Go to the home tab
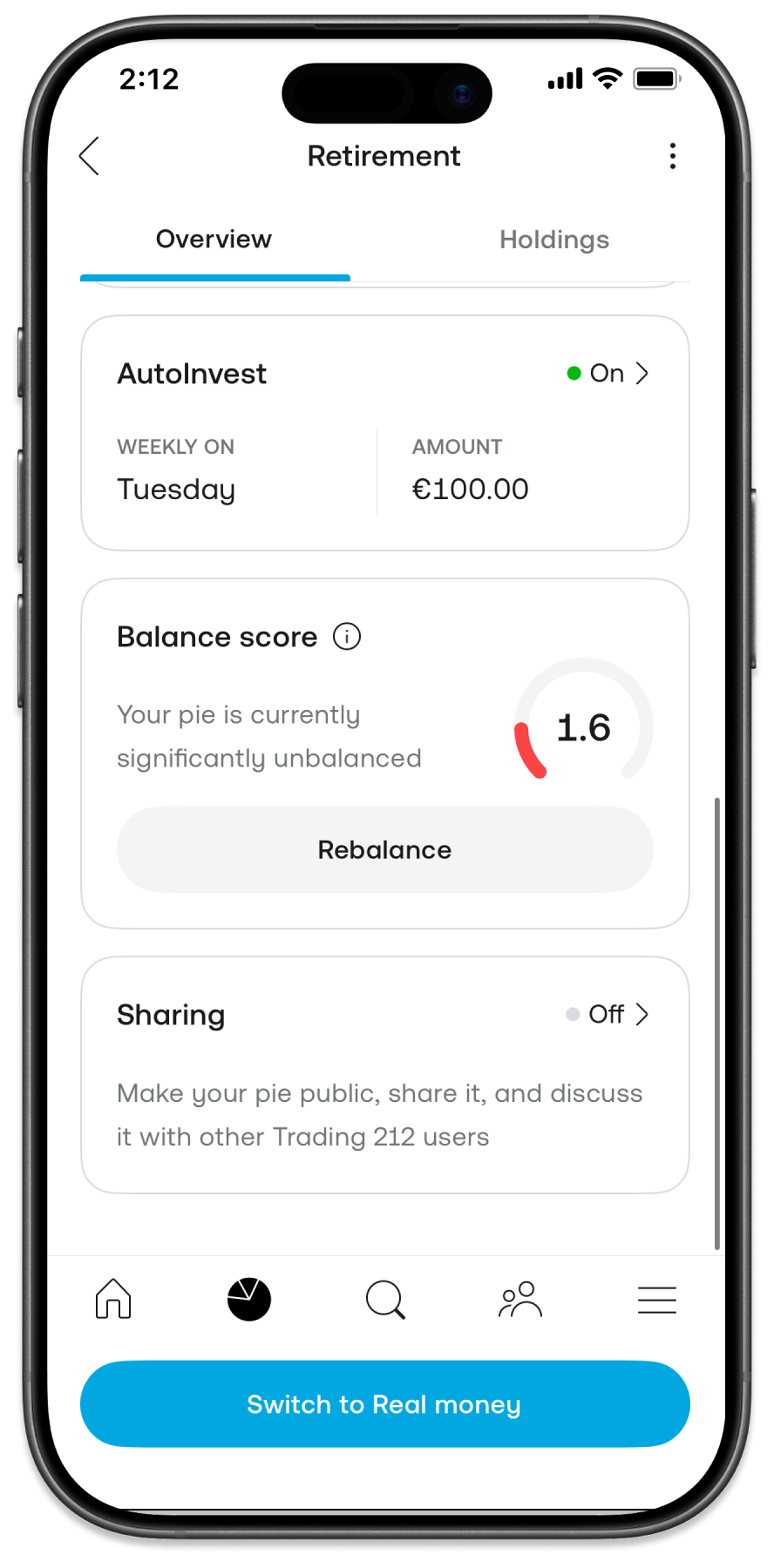774x1568 pixels. click(113, 1300)
